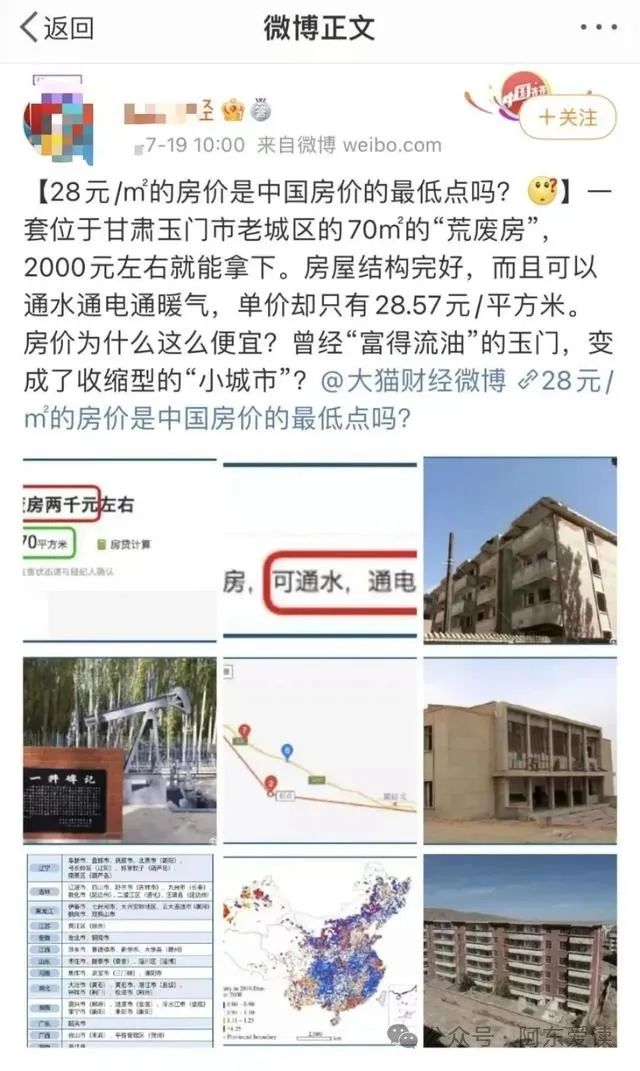
Task: Open the pink residential block photo
Action: tap(520, 950)
